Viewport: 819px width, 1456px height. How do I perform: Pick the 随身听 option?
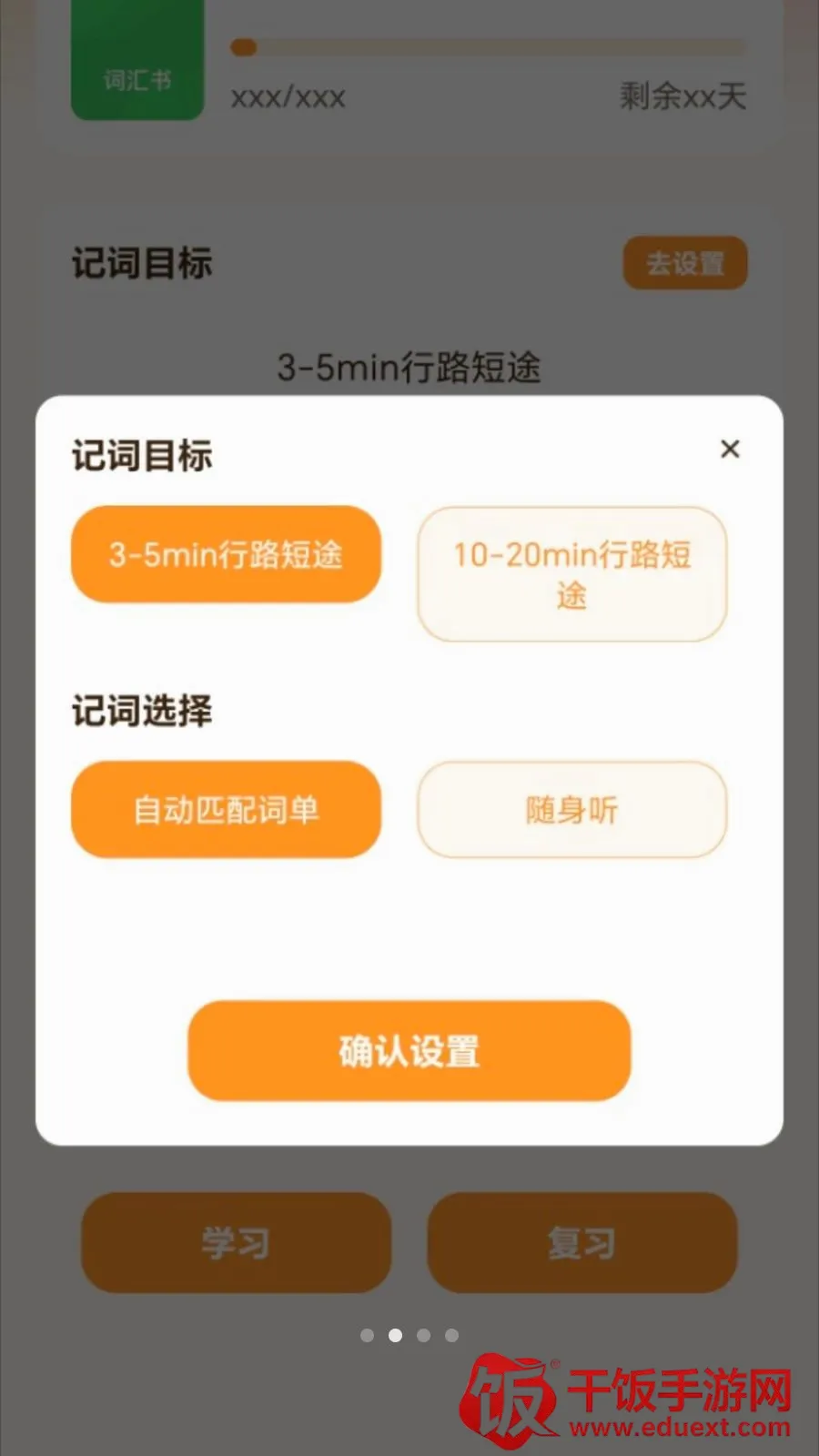pyautogui.click(x=571, y=809)
